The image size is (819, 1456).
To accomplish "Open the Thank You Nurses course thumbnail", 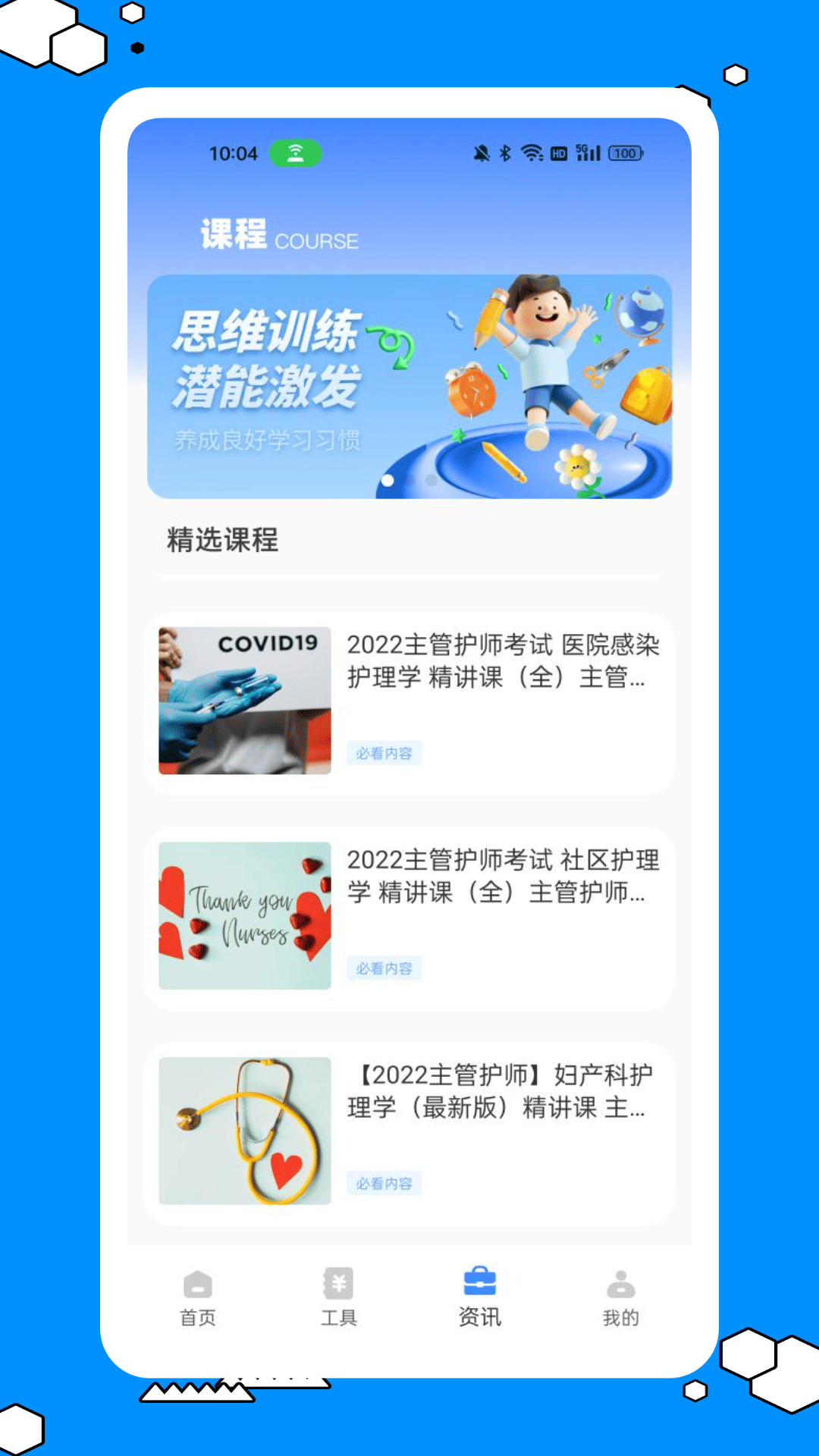I will 244,917.
